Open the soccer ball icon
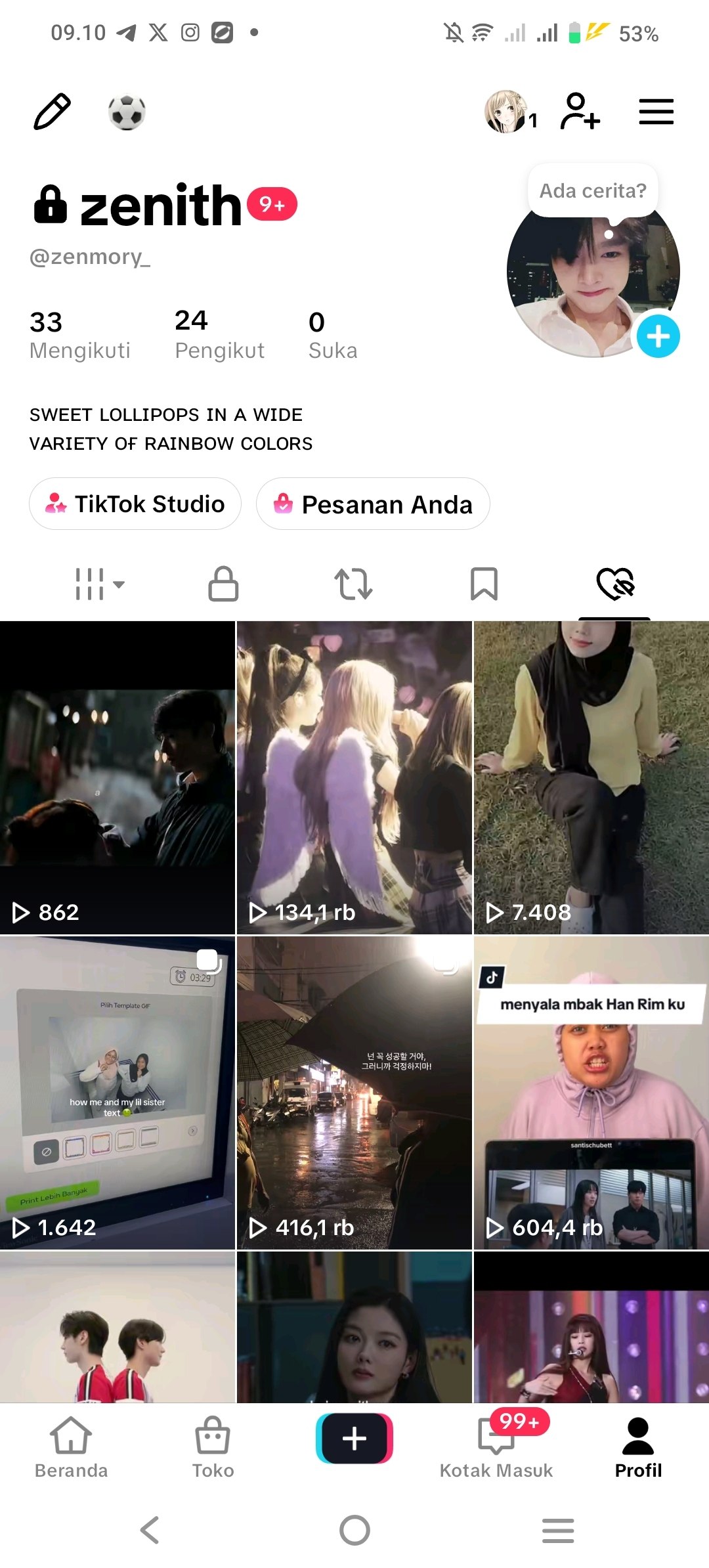Screen dimensions: 709x1568 (x=127, y=112)
